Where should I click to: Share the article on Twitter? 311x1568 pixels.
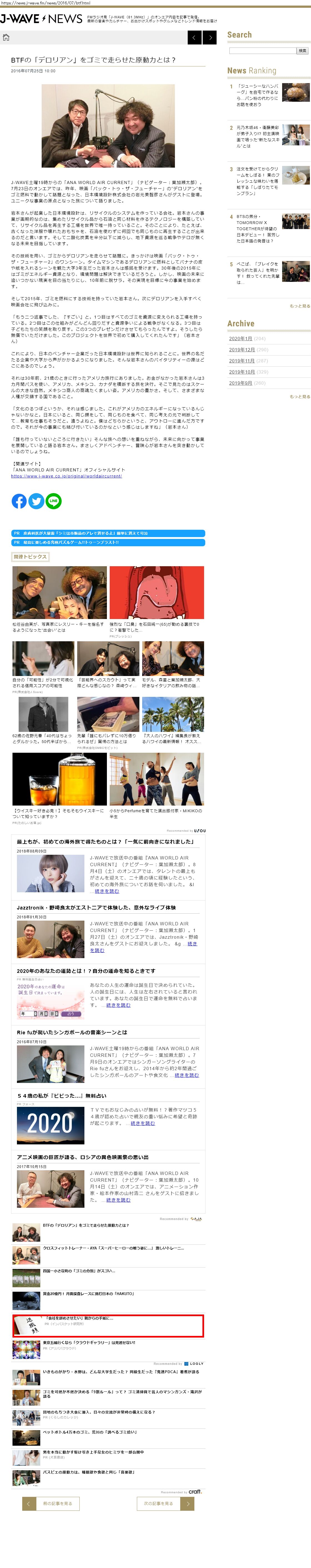point(37,501)
